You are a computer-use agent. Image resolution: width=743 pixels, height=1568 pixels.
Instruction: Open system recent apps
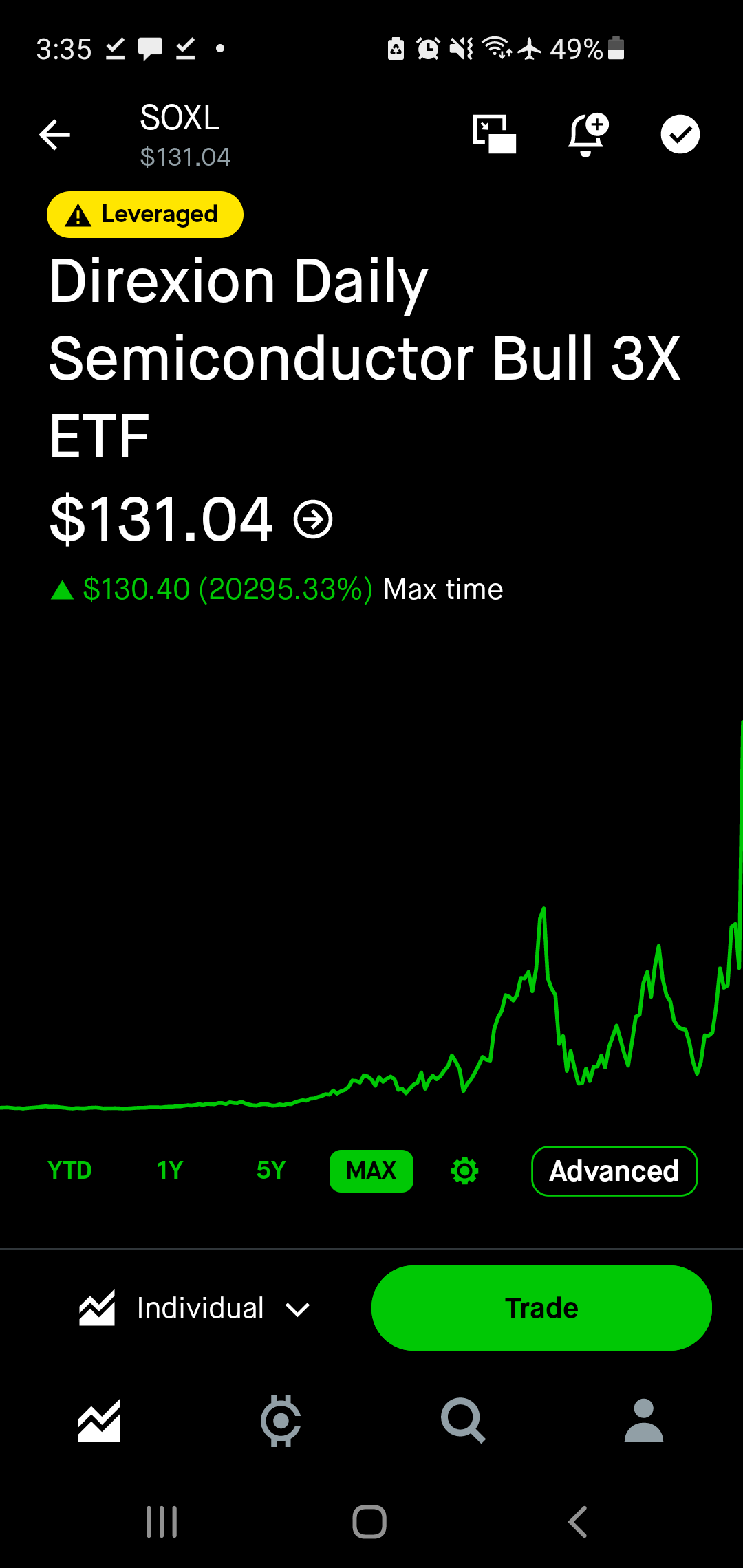tap(162, 1522)
